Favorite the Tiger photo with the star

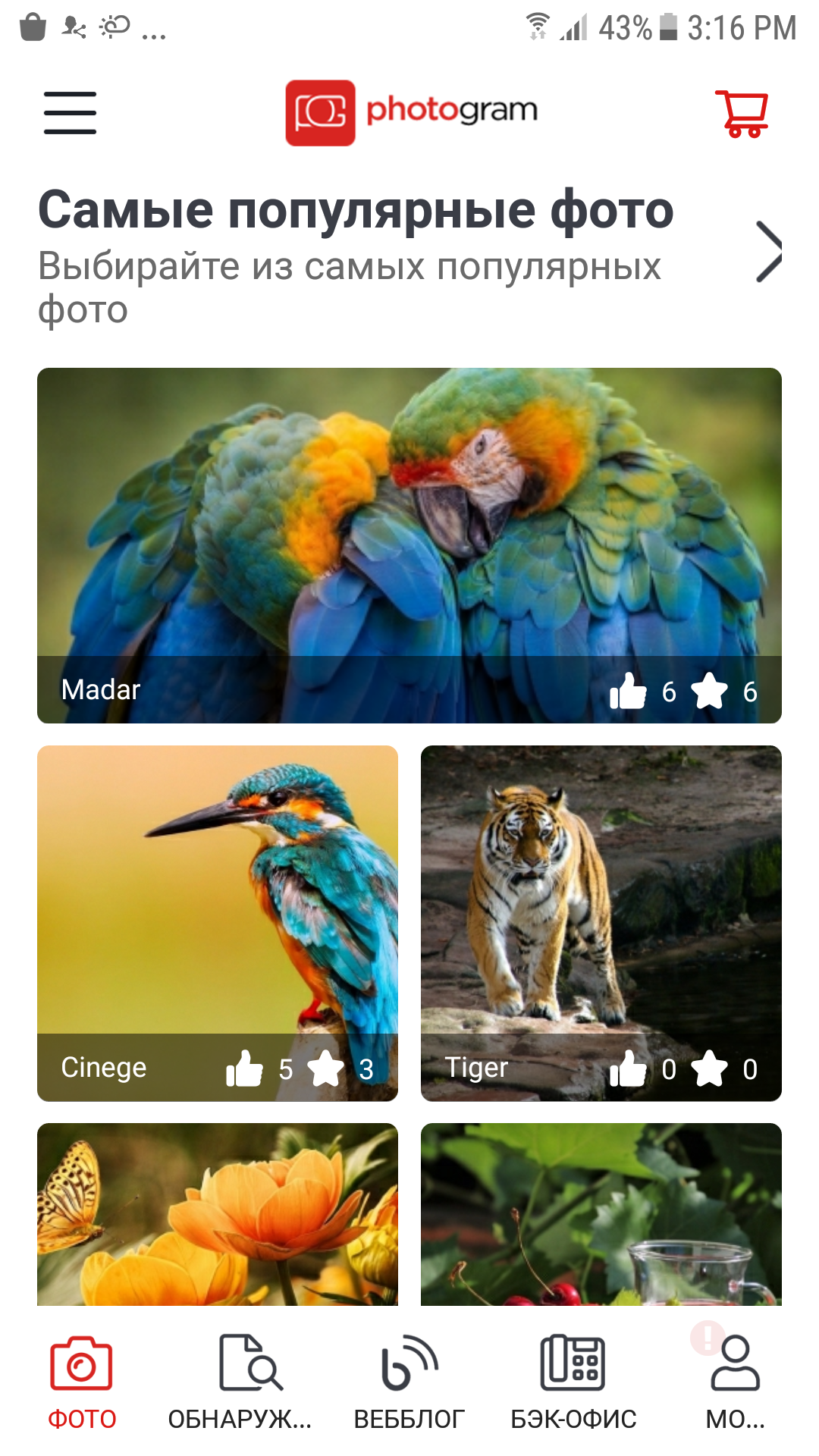click(x=710, y=1068)
